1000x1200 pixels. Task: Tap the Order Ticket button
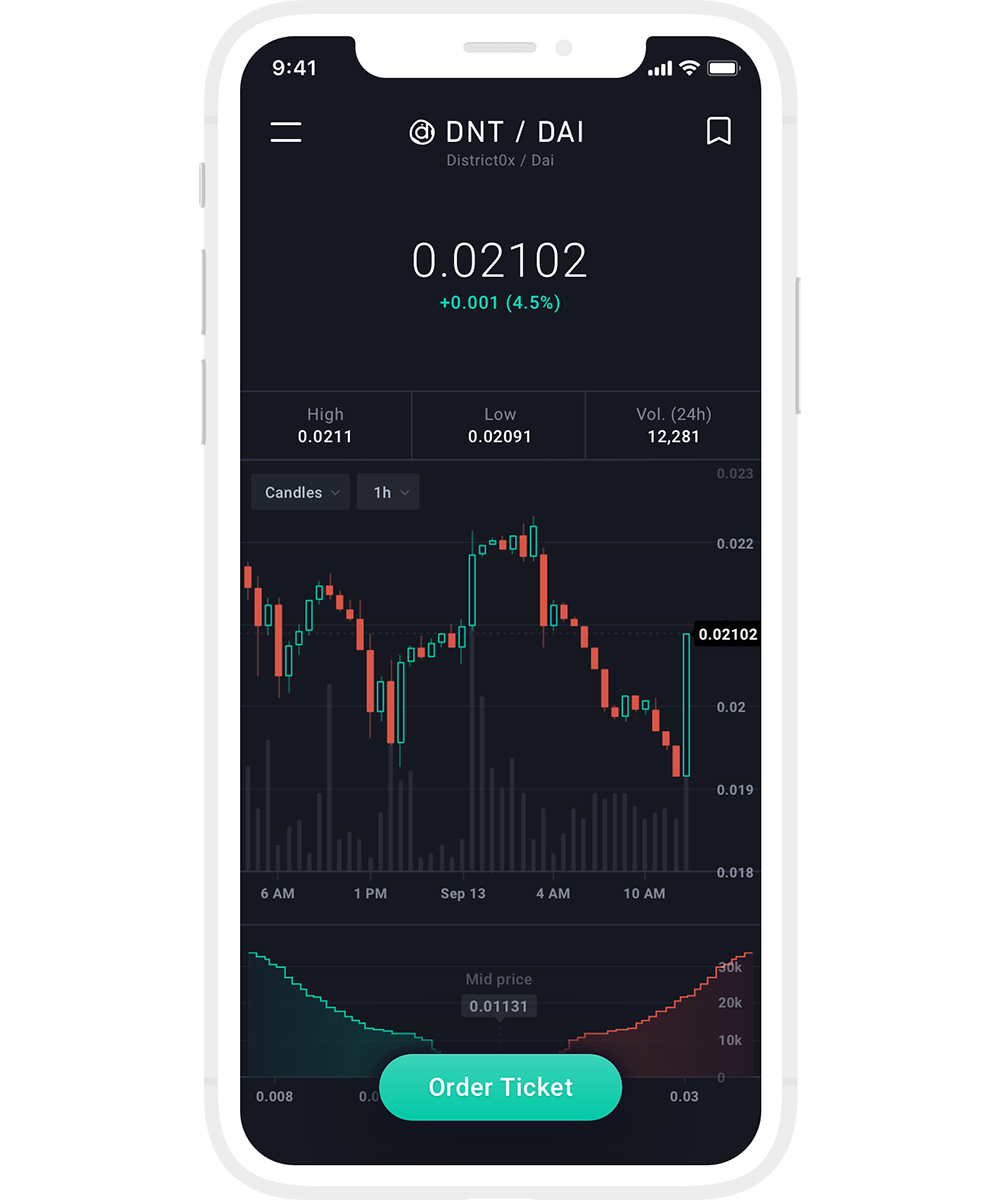click(500, 1087)
